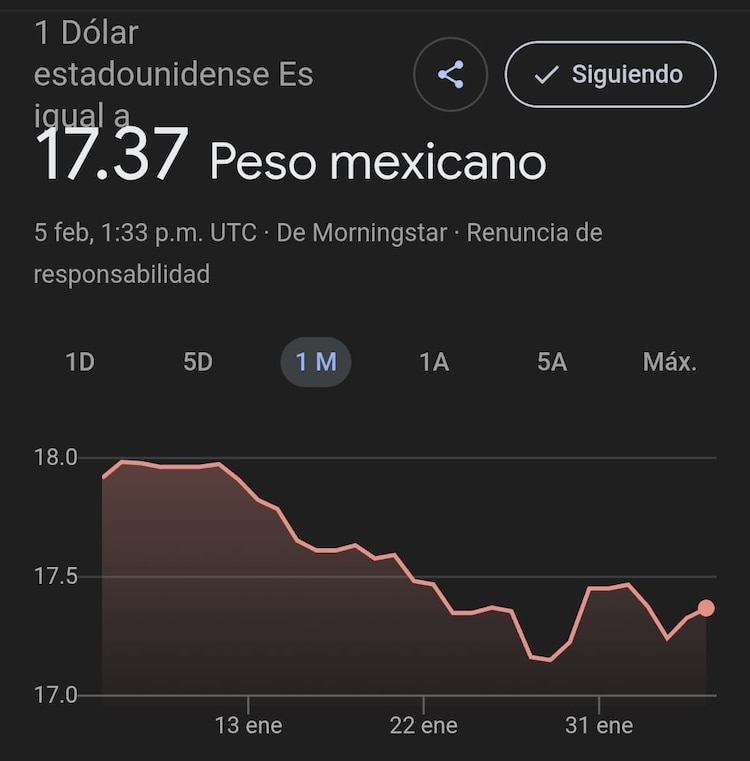Select the 5A five-year range
Viewport: 750px width, 761px height.
(550, 363)
